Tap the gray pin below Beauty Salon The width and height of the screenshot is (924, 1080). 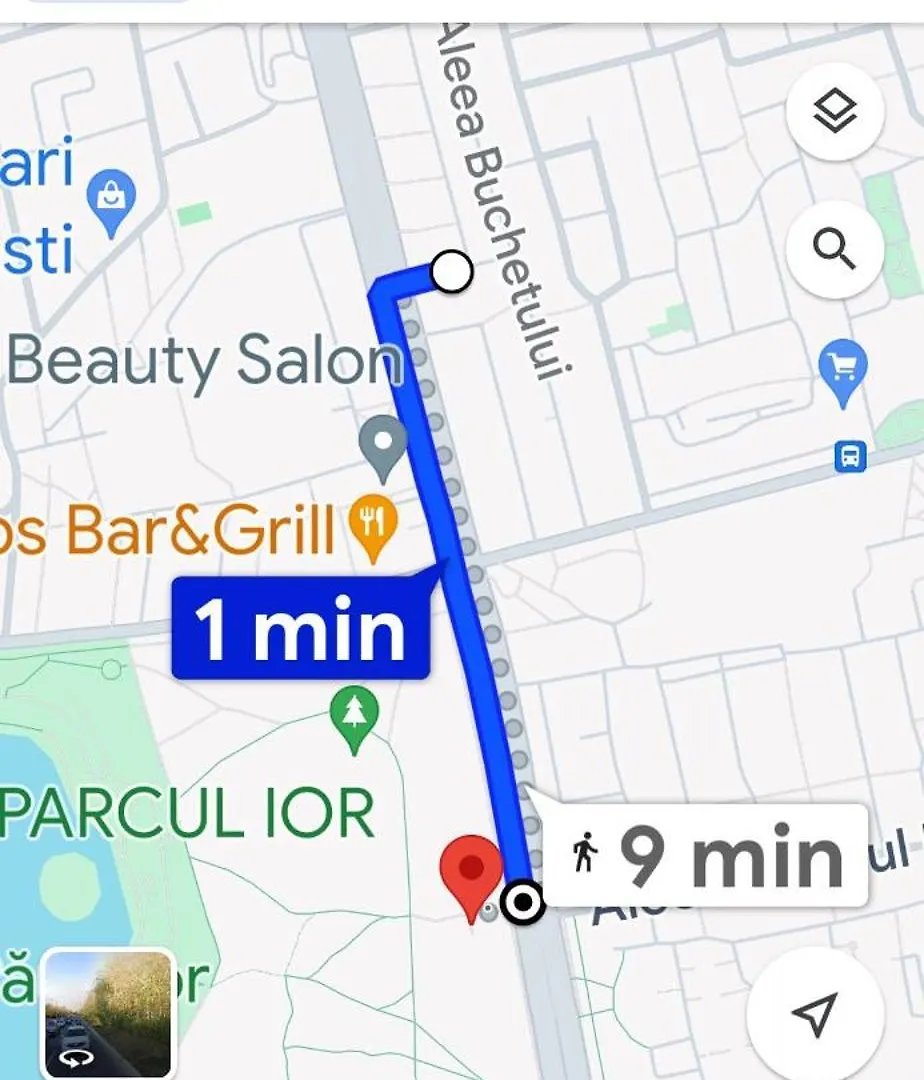[383, 444]
